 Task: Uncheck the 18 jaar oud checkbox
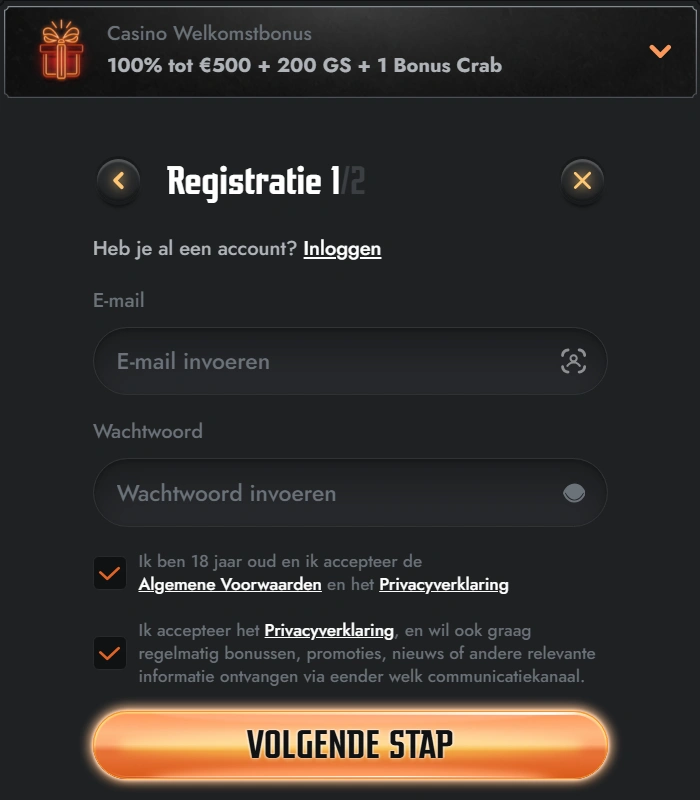click(110, 573)
